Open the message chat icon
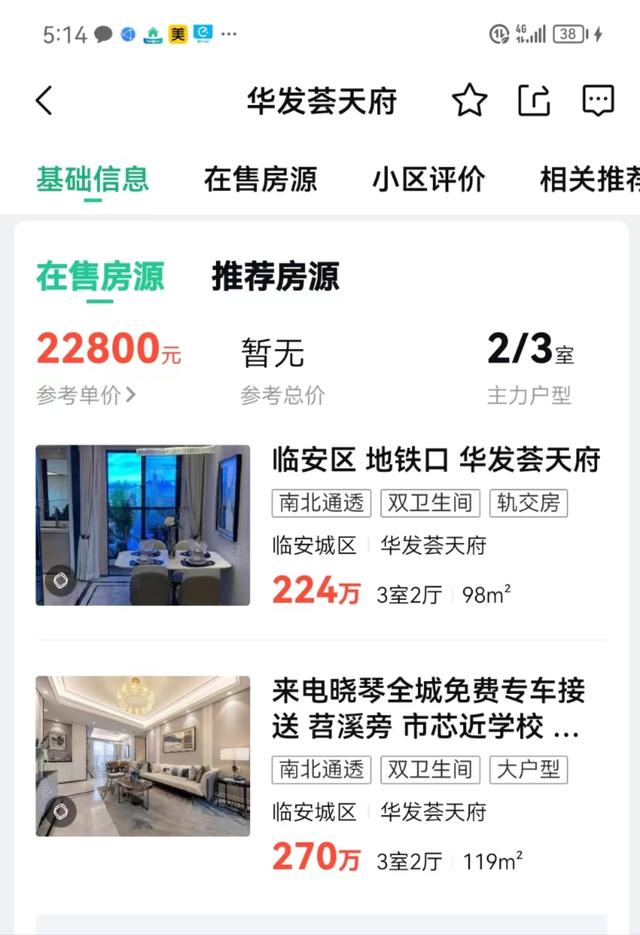This screenshot has width=640, height=935. [598, 101]
